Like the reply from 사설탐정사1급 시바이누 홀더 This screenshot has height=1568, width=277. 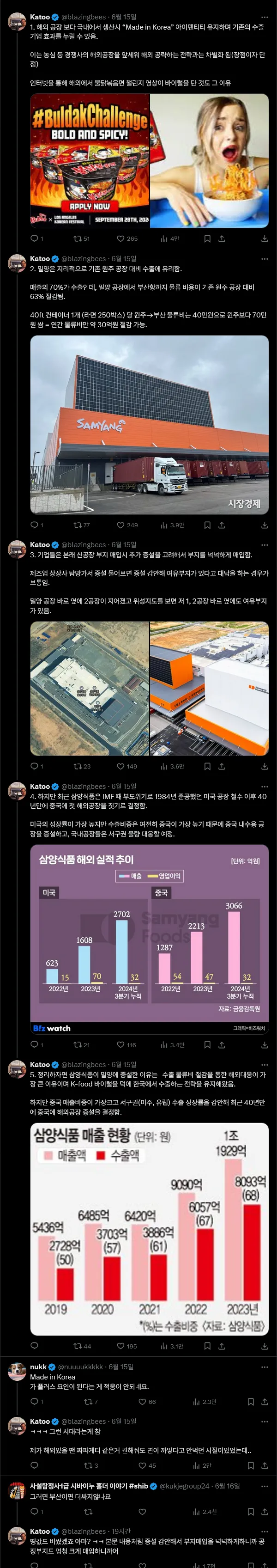click(142, 1512)
